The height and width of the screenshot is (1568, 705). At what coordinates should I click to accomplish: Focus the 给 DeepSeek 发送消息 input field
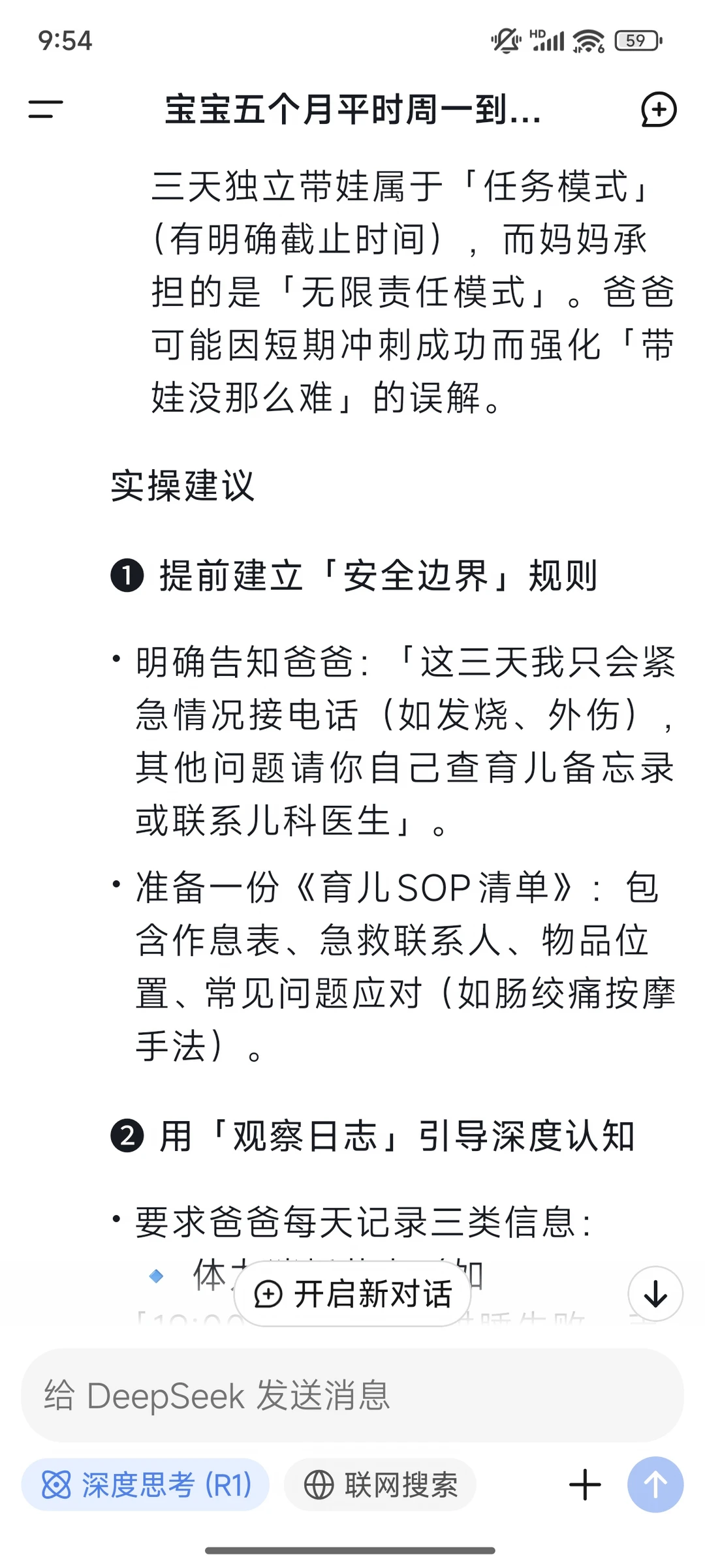352,1396
